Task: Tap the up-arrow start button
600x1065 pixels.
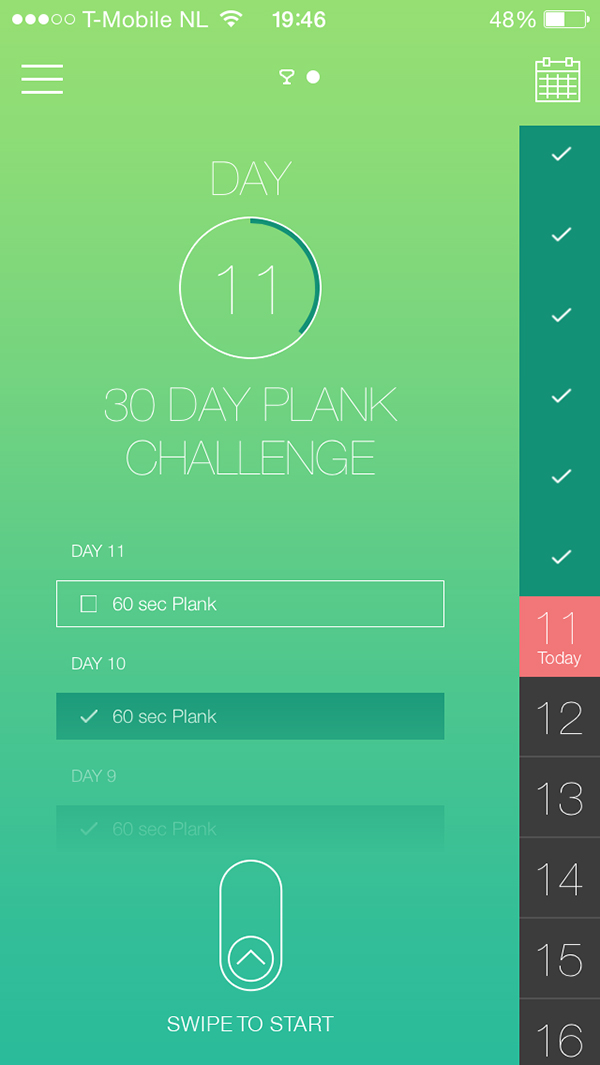Action: tap(250, 958)
